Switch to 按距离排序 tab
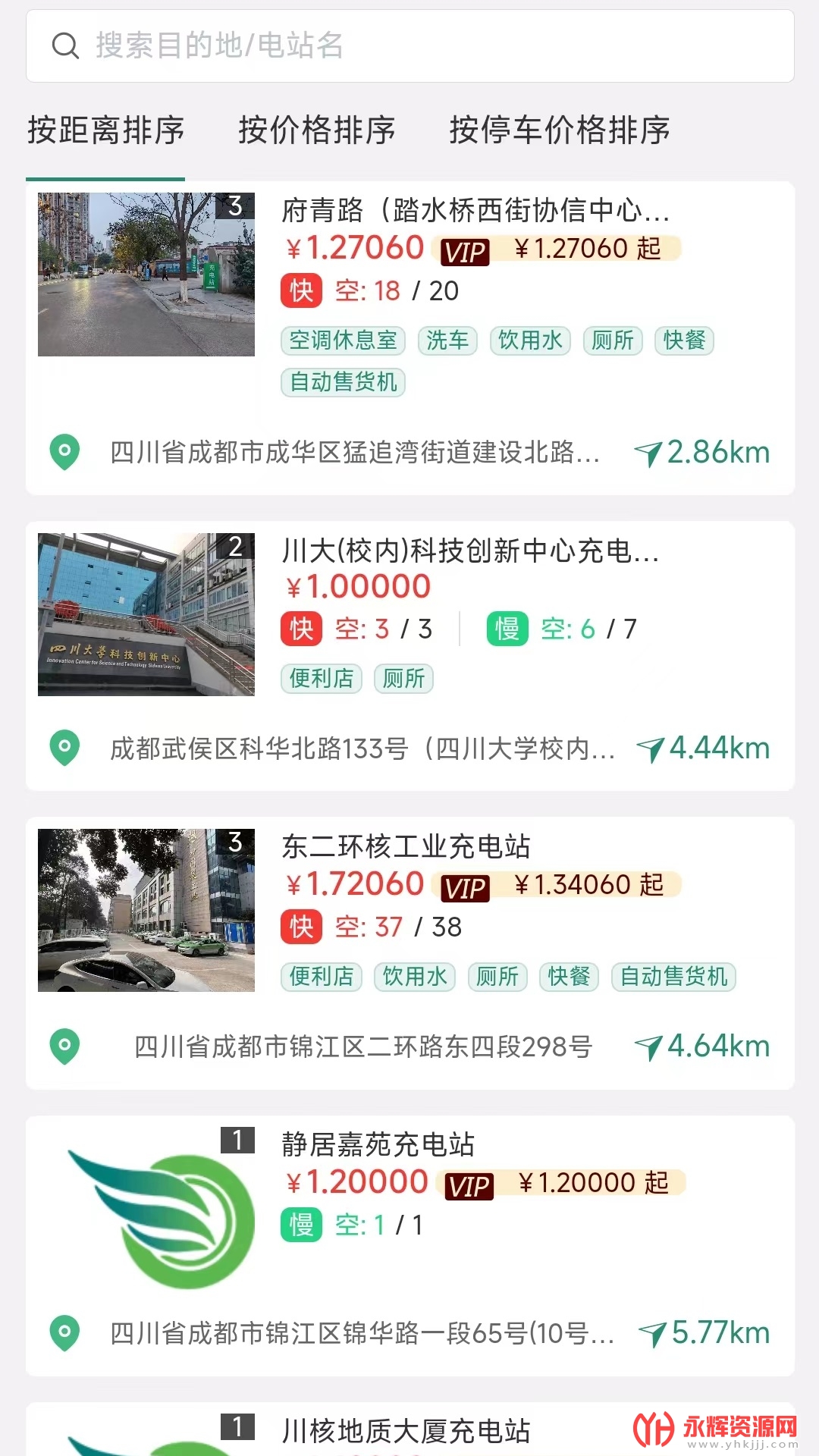This screenshot has width=819, height=1456. (x=105, y=130)
